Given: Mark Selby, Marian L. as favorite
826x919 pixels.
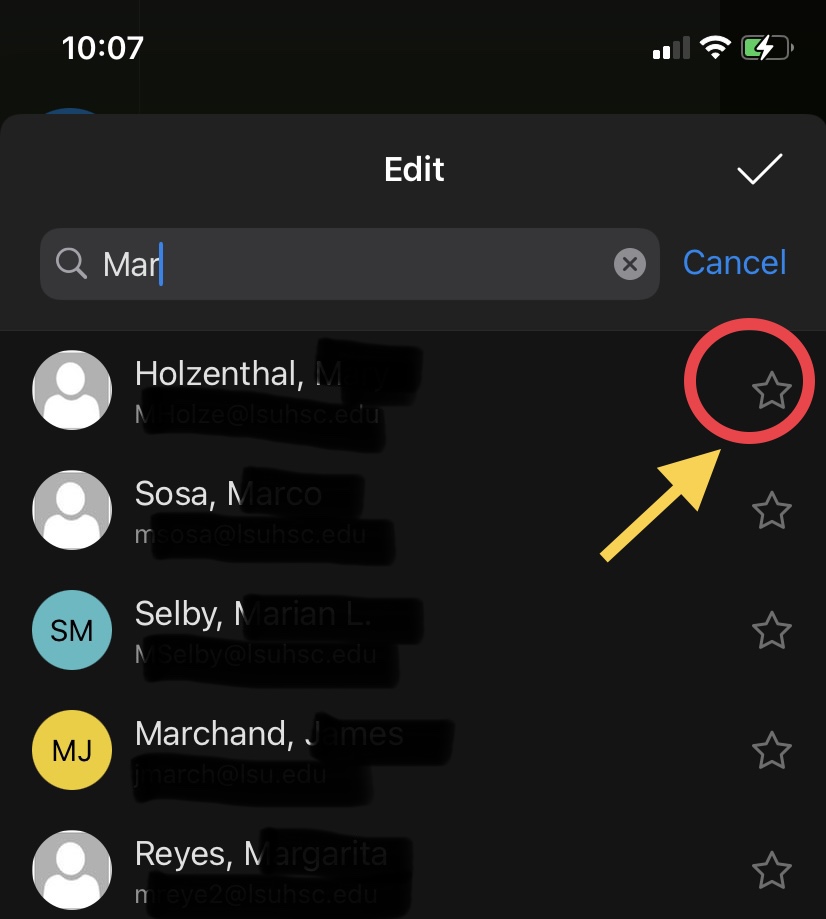Looking at the screenshot, I should pyautogui.click(x=771, y=631).
